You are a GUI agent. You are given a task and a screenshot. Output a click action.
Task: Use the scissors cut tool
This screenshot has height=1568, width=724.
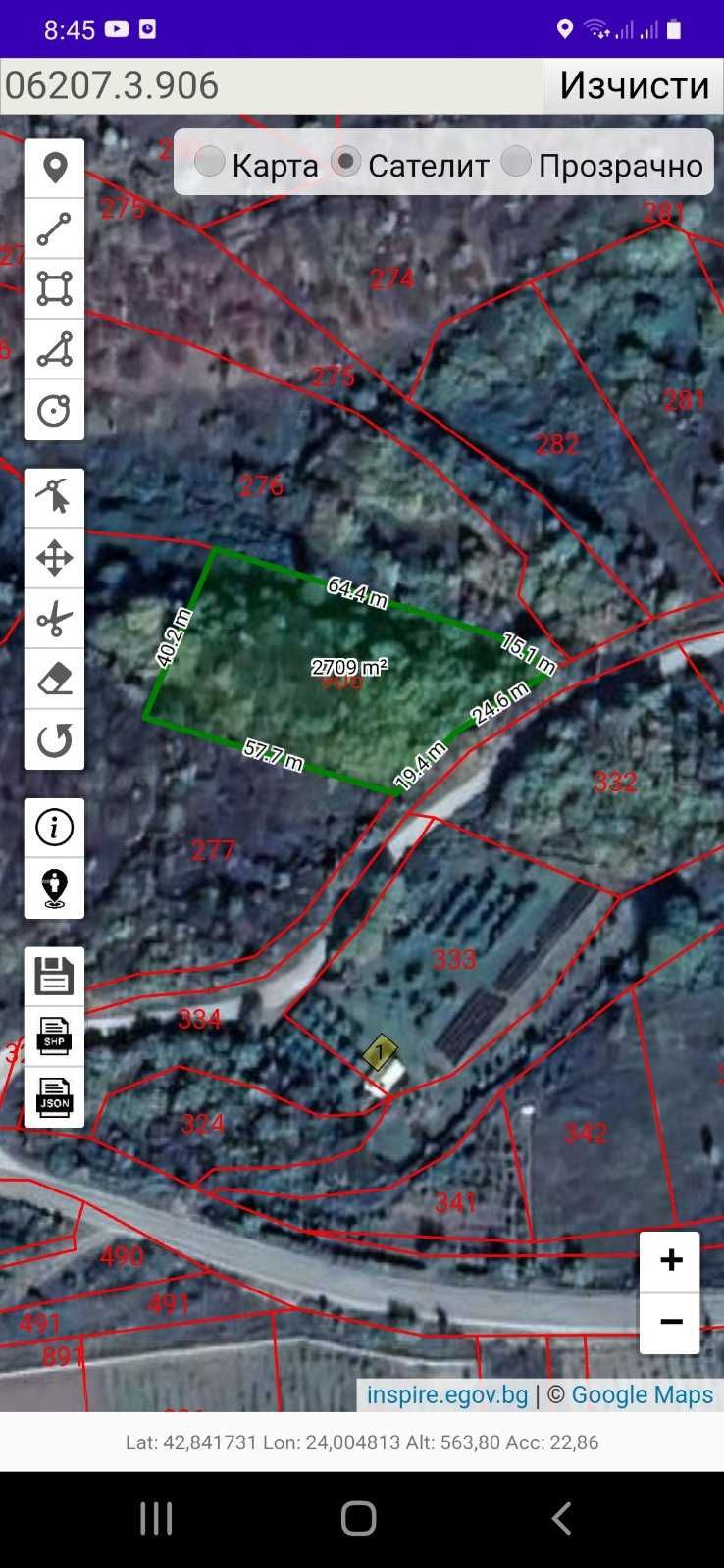point(54,619)
